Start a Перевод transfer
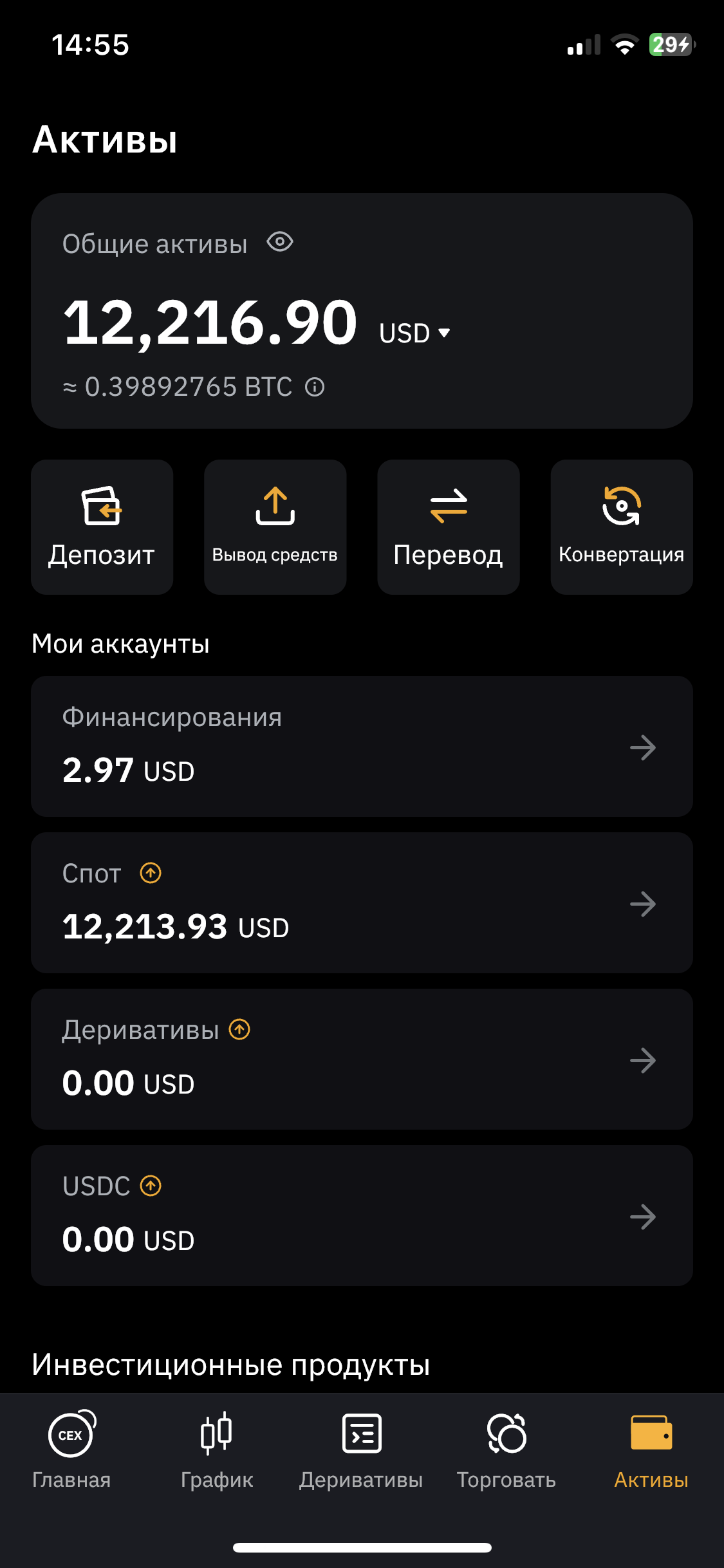The image size is (724, 1568). [x=448, y=527]
